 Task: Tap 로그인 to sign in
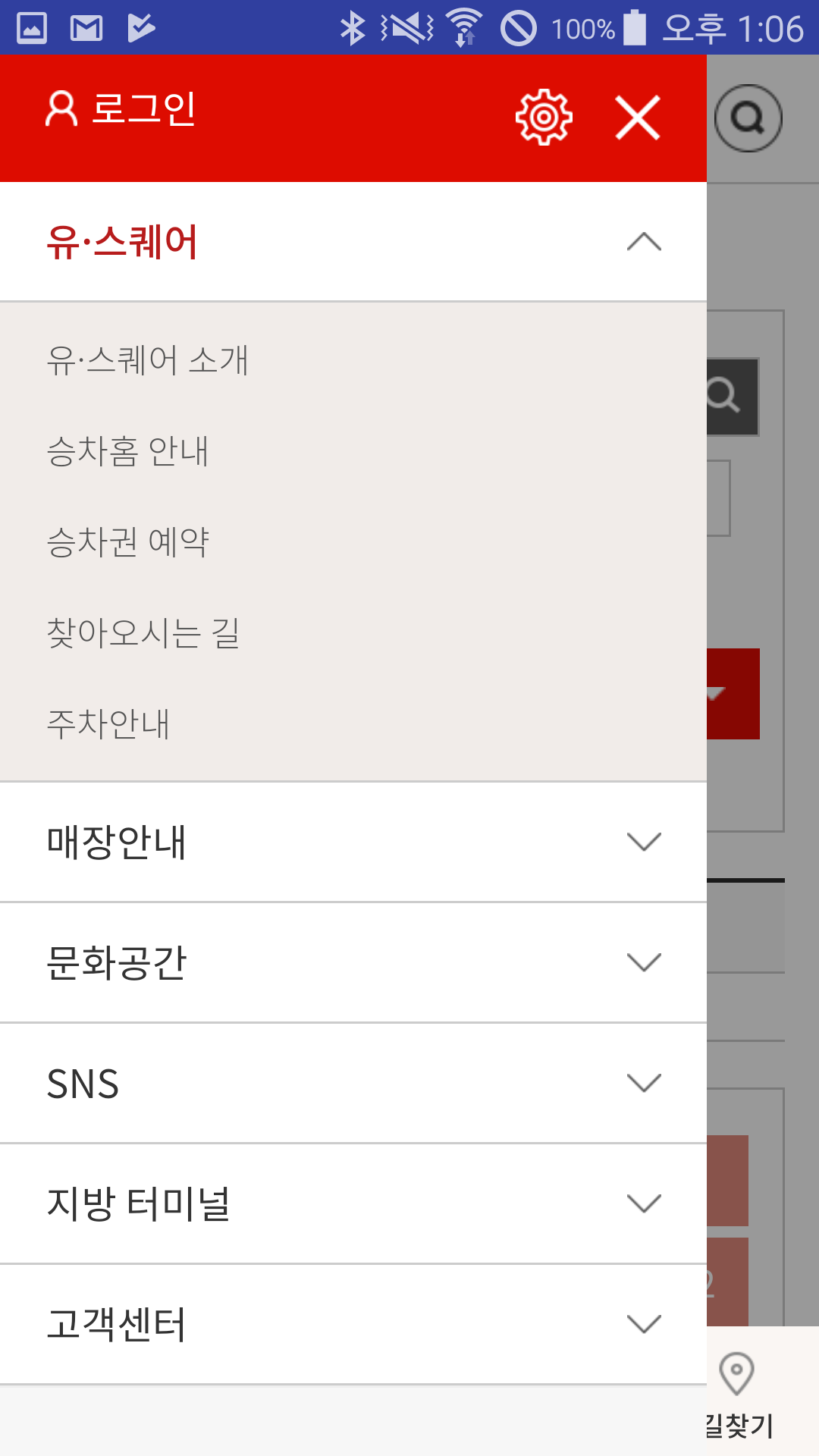tap(121, 108)
